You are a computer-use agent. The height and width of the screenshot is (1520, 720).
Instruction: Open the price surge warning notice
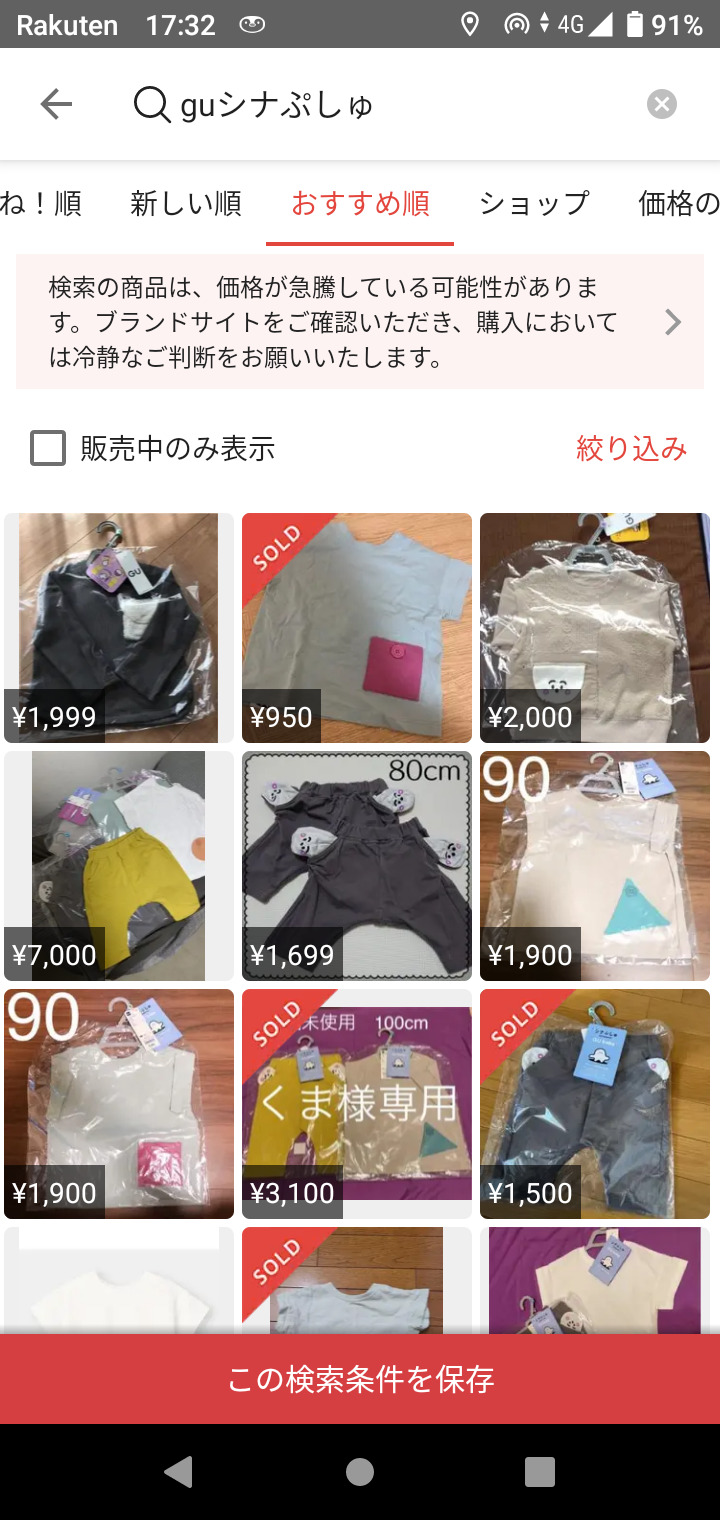click(360, 321)
